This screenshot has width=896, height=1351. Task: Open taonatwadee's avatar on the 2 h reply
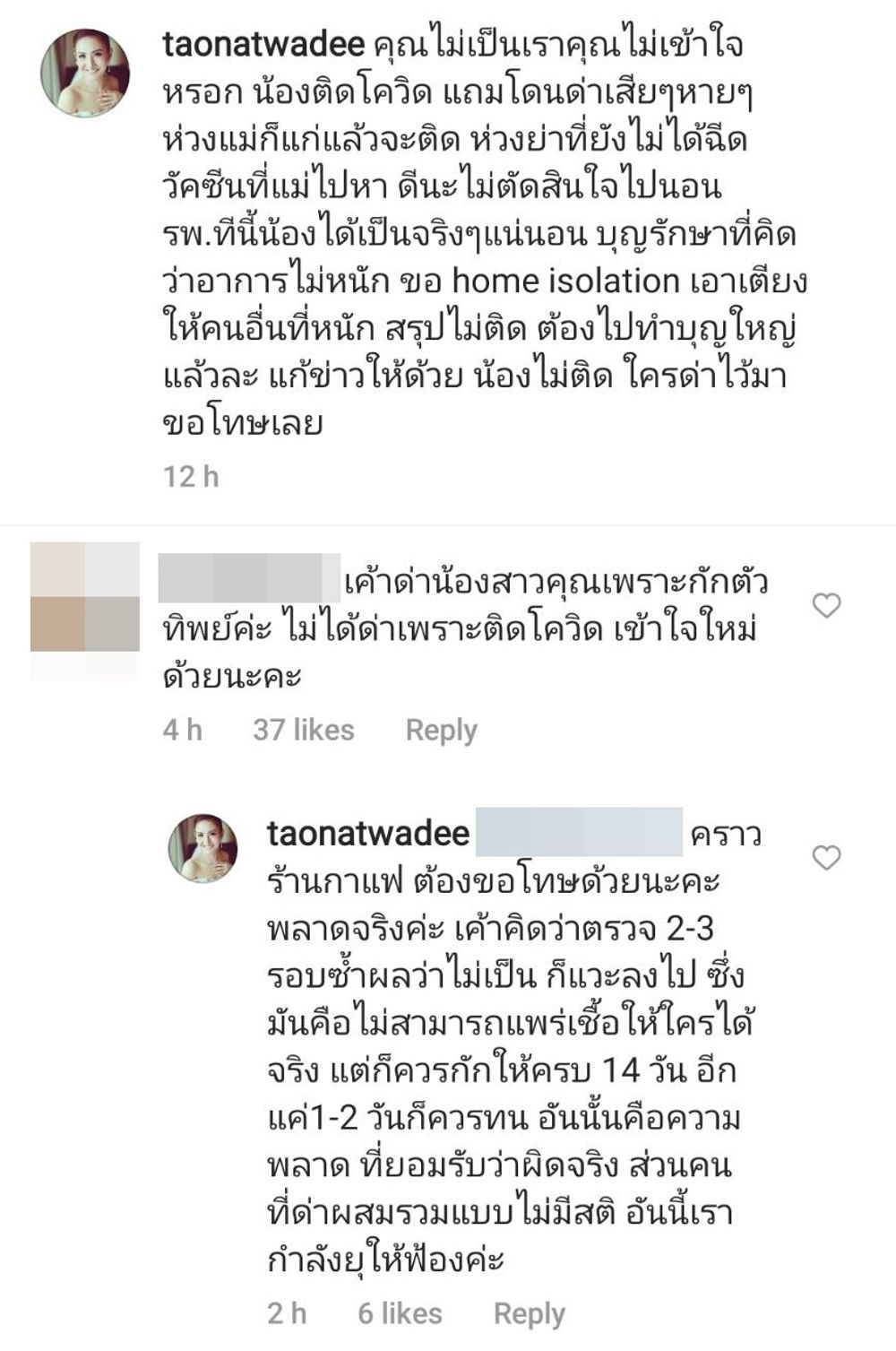(x=203, y=848)
